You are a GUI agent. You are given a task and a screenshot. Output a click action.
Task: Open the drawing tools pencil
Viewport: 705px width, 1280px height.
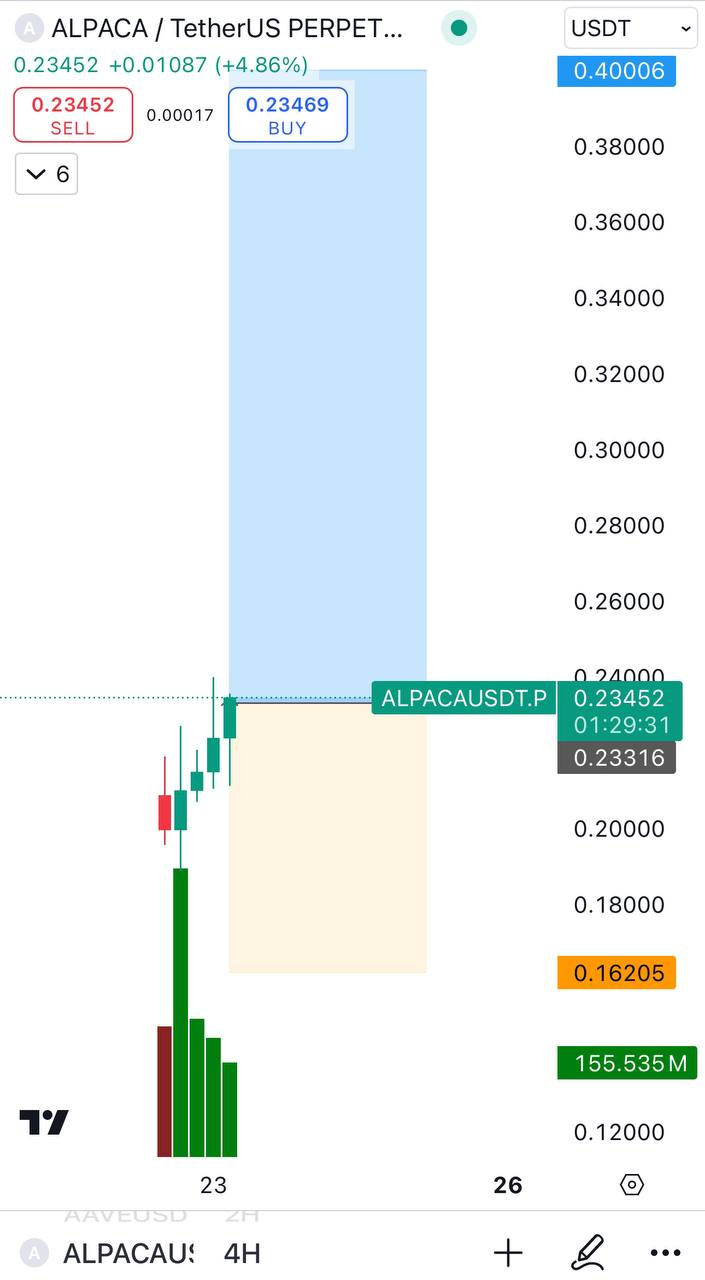click(587, 1252)
